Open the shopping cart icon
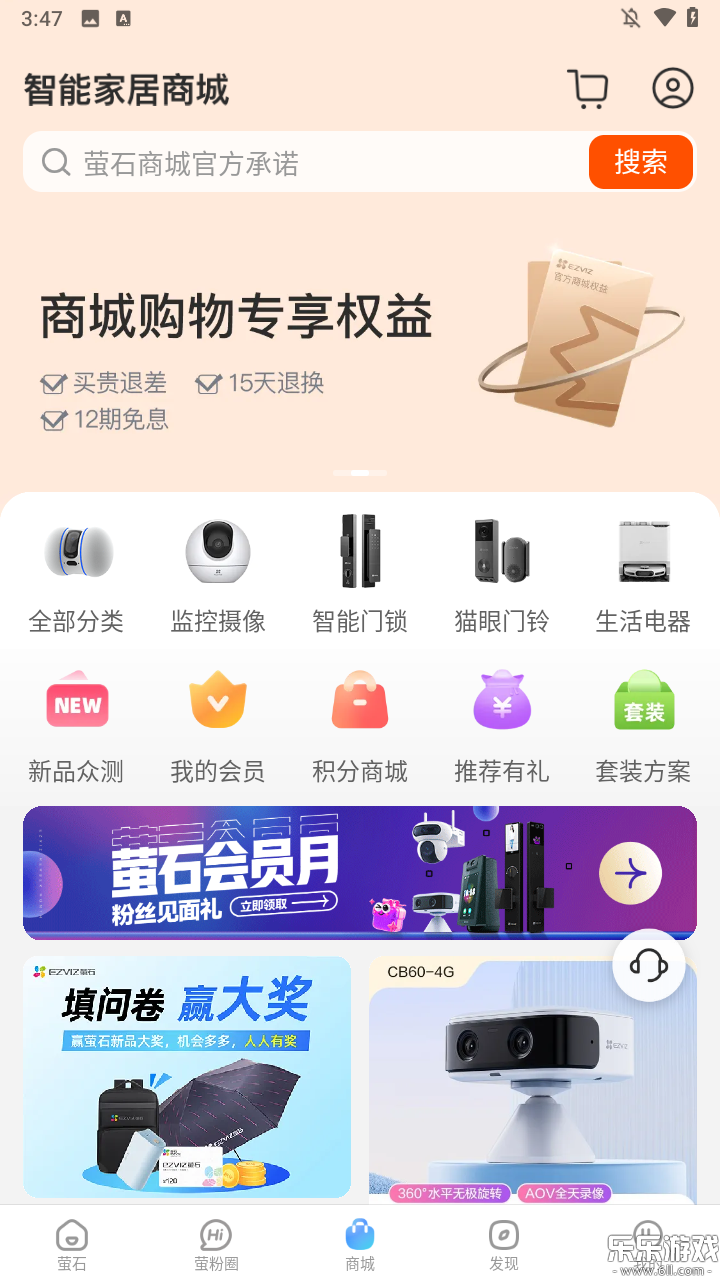720x1280 pixels. pyautogui.click(x=588, y=88)
